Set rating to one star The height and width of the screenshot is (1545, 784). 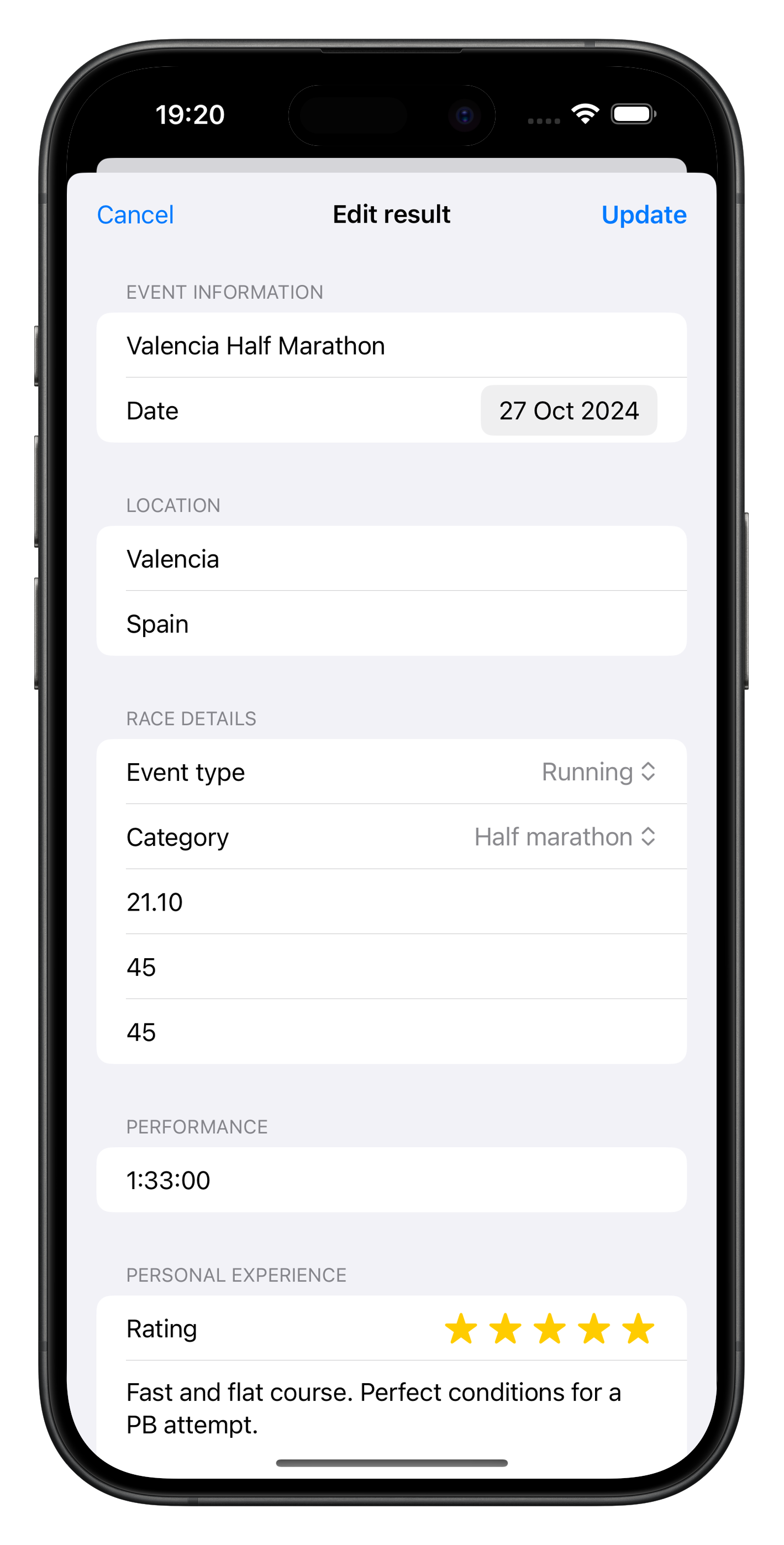[x=461, y=1328]
